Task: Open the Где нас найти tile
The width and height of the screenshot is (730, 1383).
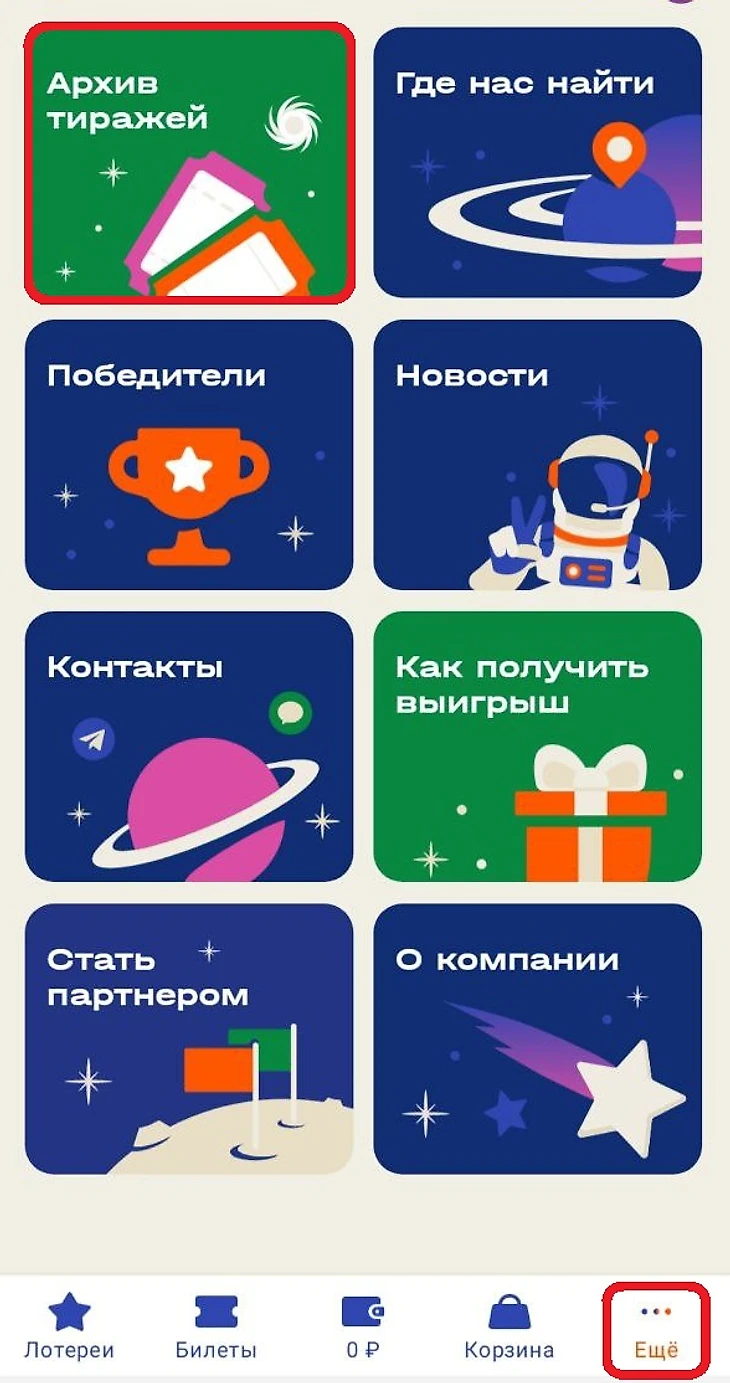Action: [538, 163]
